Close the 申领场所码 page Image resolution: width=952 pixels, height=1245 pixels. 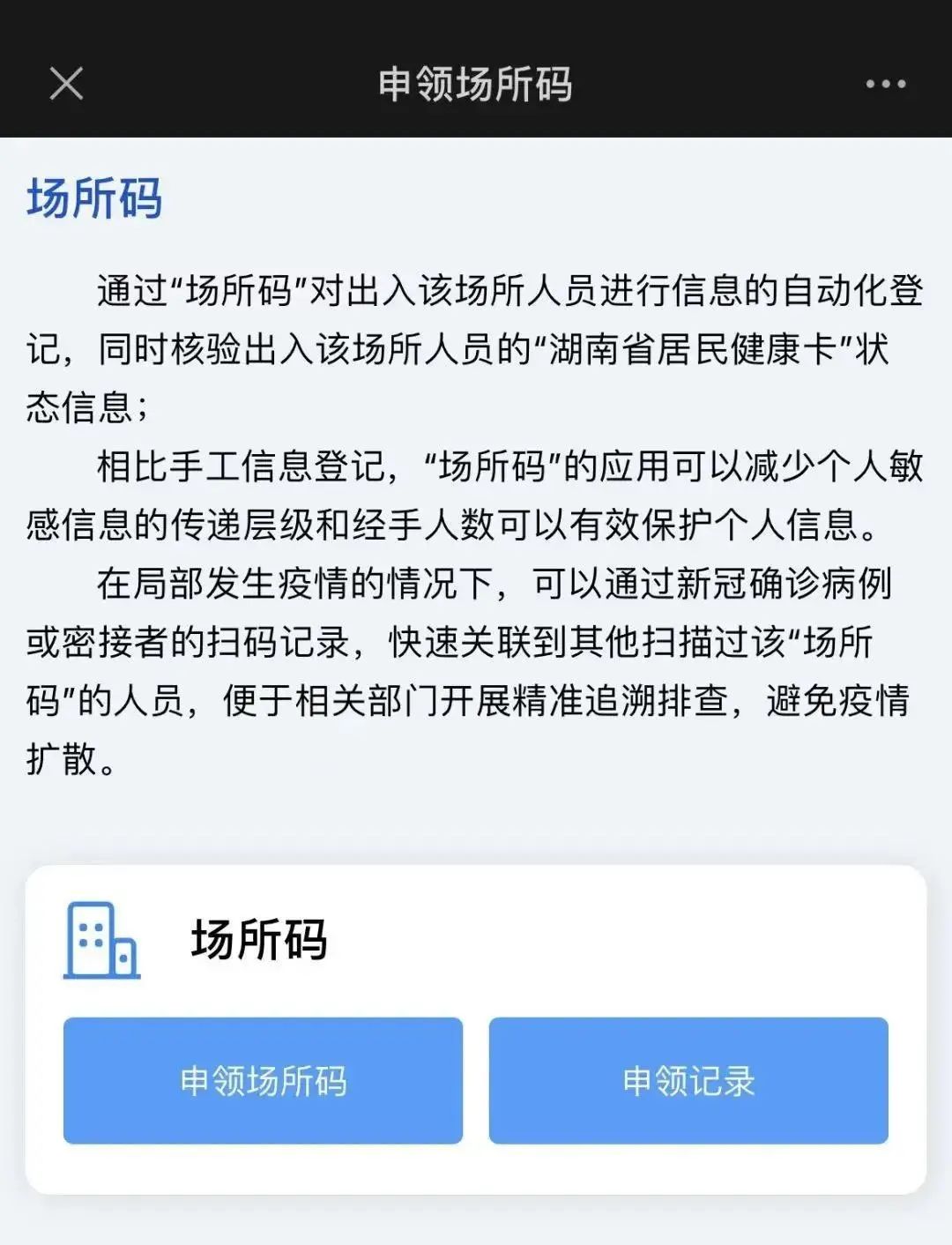pos(66,85)
